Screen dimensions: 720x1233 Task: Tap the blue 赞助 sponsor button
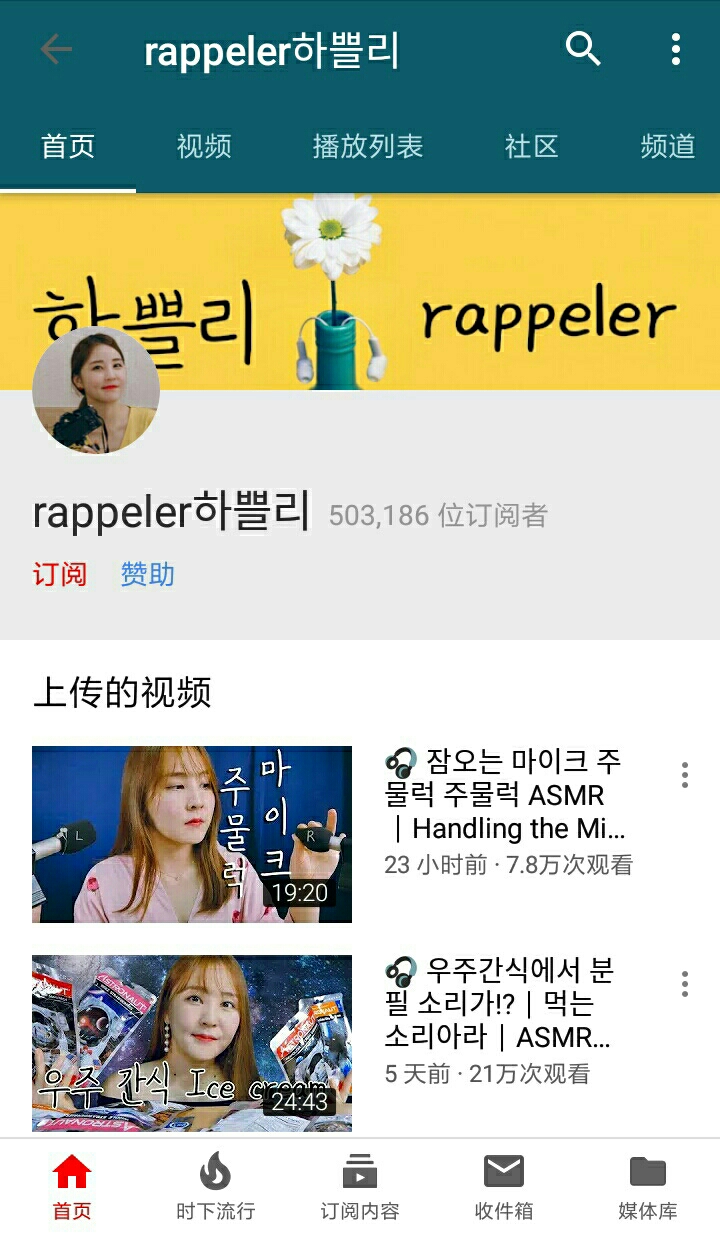(147, 574)
